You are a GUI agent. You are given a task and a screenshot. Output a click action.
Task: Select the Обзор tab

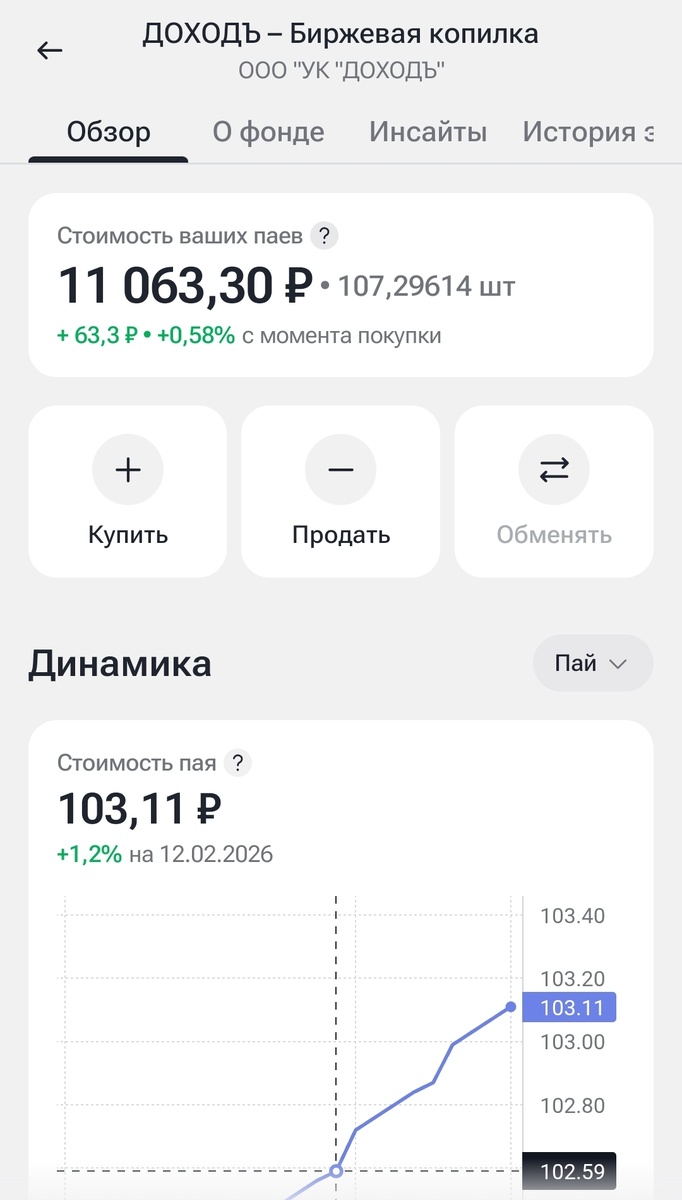pyautogui.click(x=108, y=132)
